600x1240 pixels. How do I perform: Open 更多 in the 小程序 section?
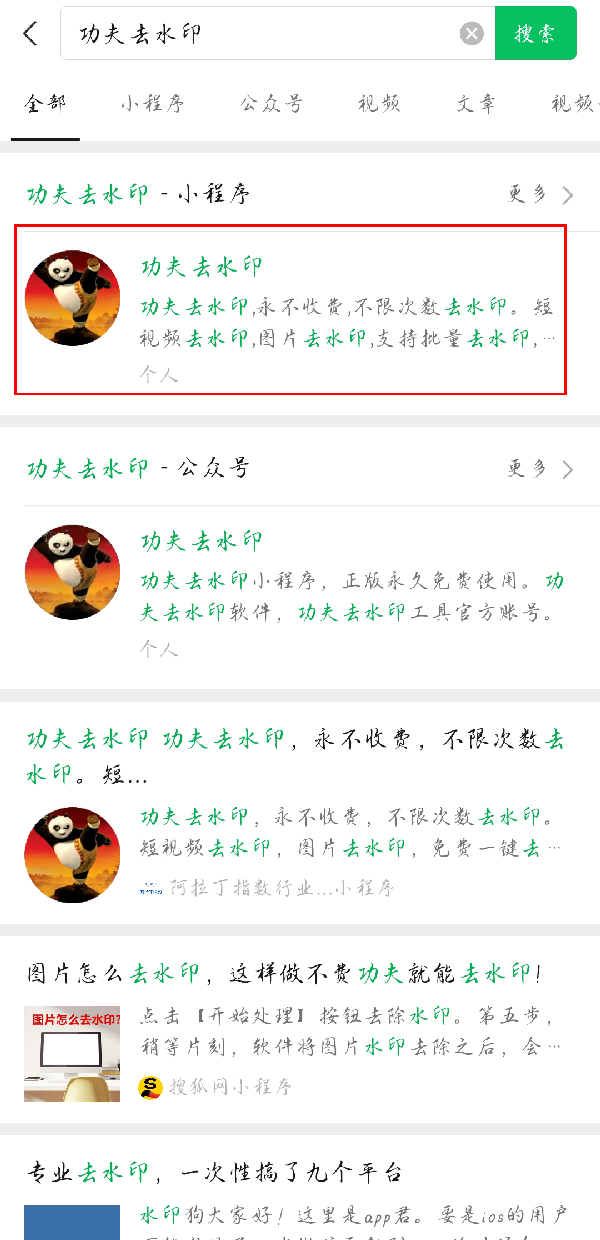(x=540, y=194)
